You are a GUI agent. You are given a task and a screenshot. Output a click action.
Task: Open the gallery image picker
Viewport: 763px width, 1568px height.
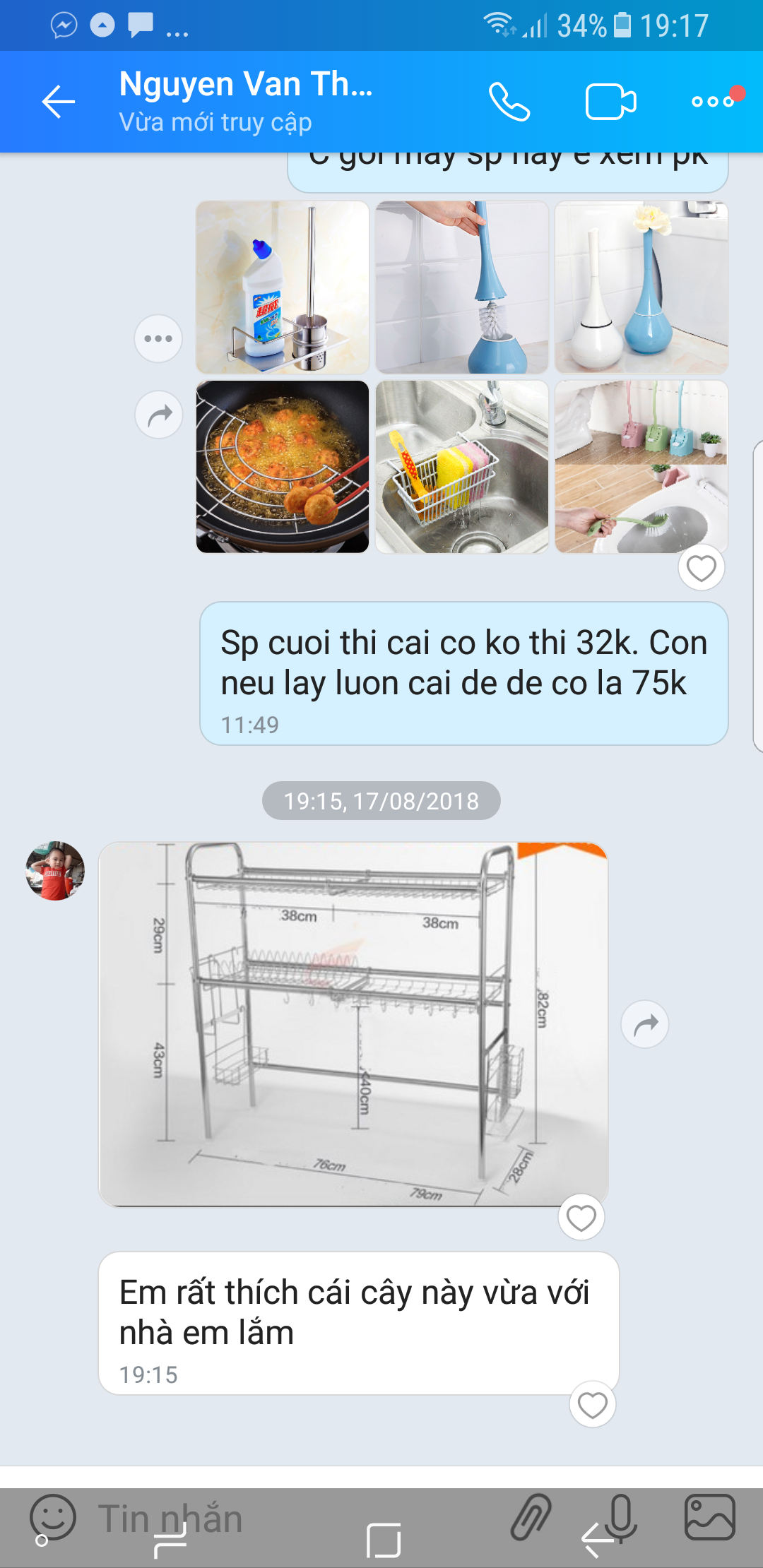click(709, 1517)
